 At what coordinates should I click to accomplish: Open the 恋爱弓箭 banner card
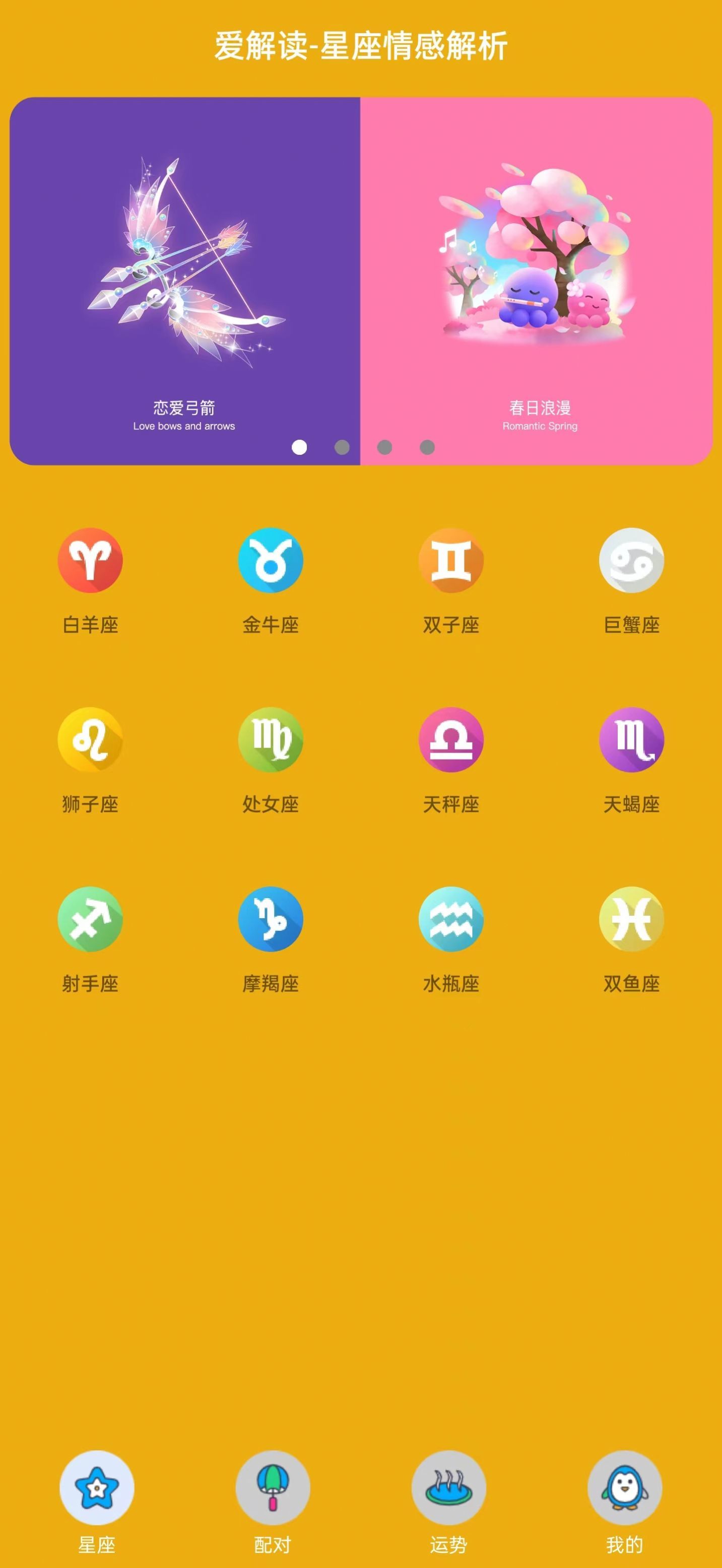pyautogui.click(x=184, y=274)
